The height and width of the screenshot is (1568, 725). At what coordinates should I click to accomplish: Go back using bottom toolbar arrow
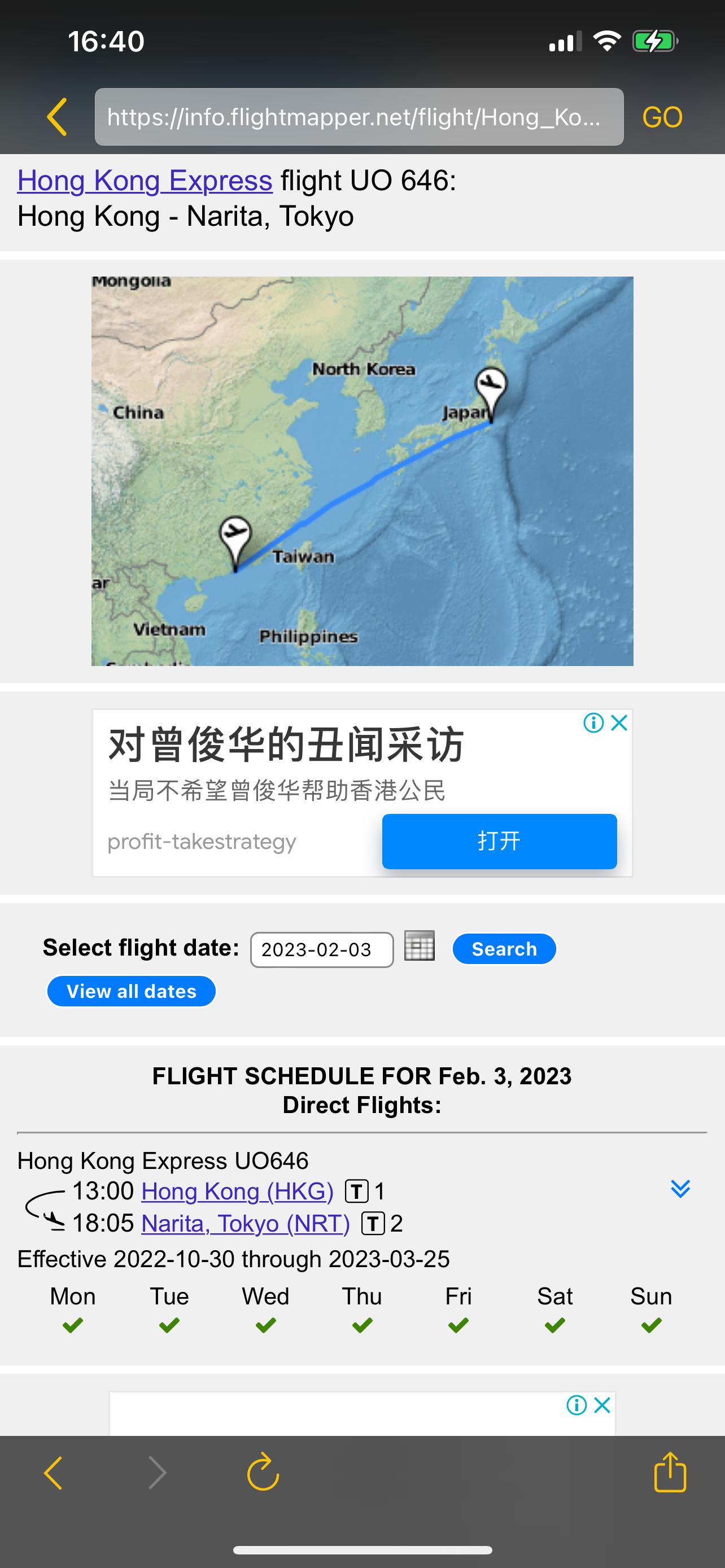click(54, 1473)
